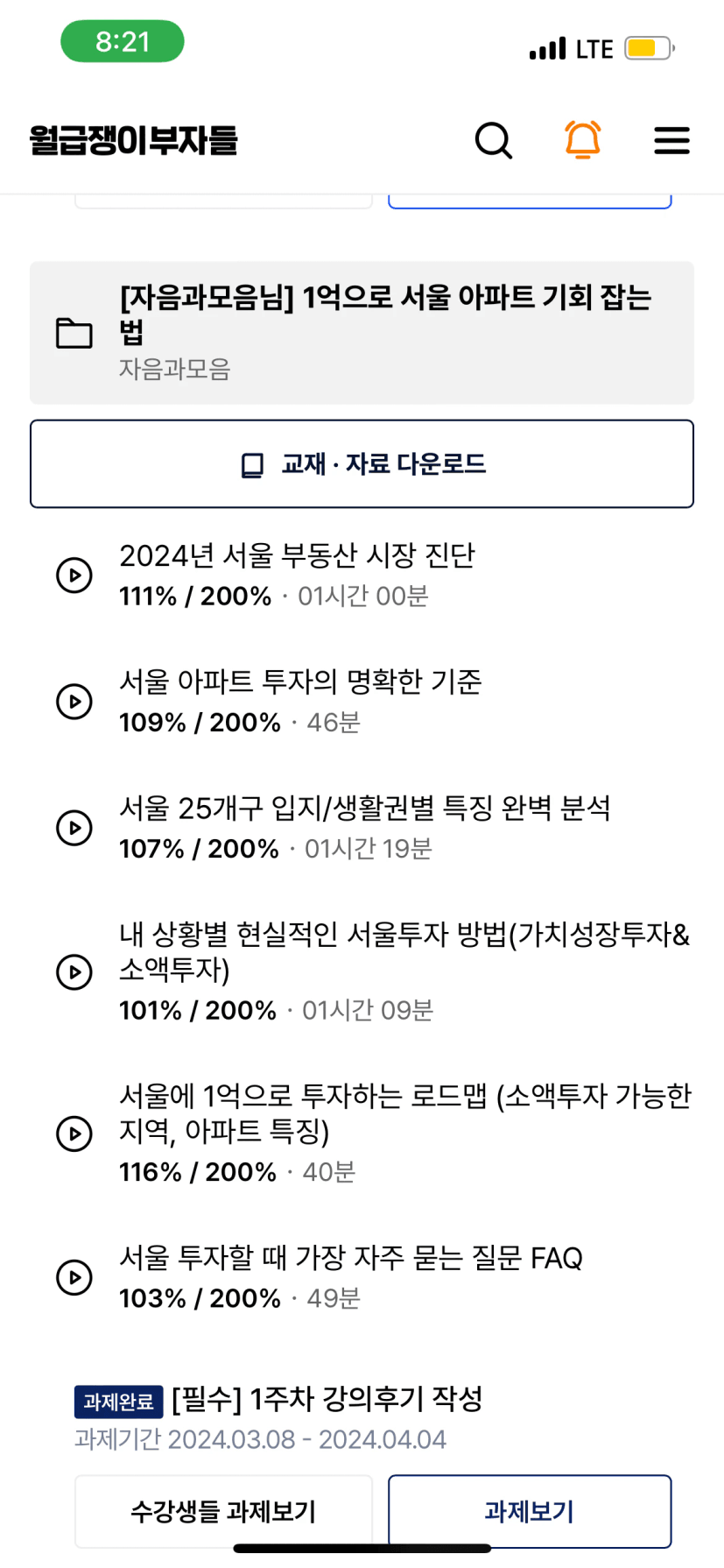Image resolution: width=724 pixels, height=1568 pixels.
Task: Tap 수강생들 과제보기 button
Action: point(223,1511)
